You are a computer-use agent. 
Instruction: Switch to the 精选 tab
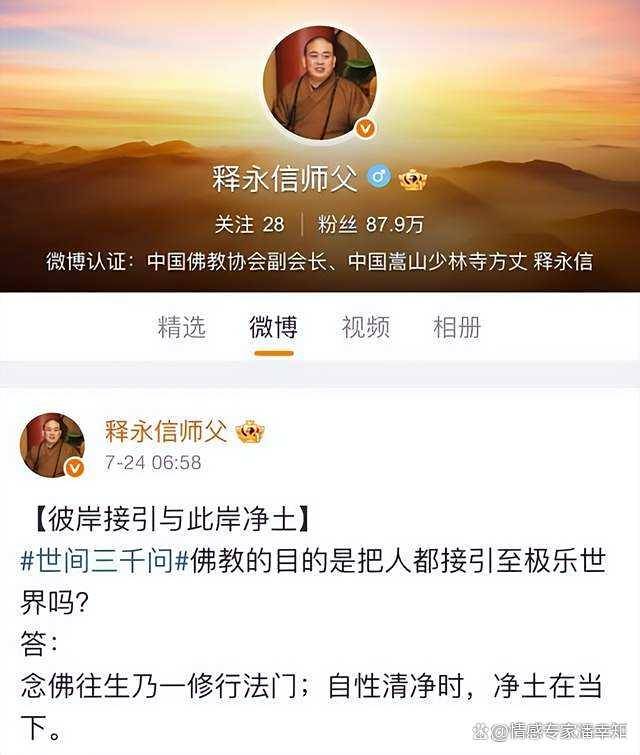[181, 326]
